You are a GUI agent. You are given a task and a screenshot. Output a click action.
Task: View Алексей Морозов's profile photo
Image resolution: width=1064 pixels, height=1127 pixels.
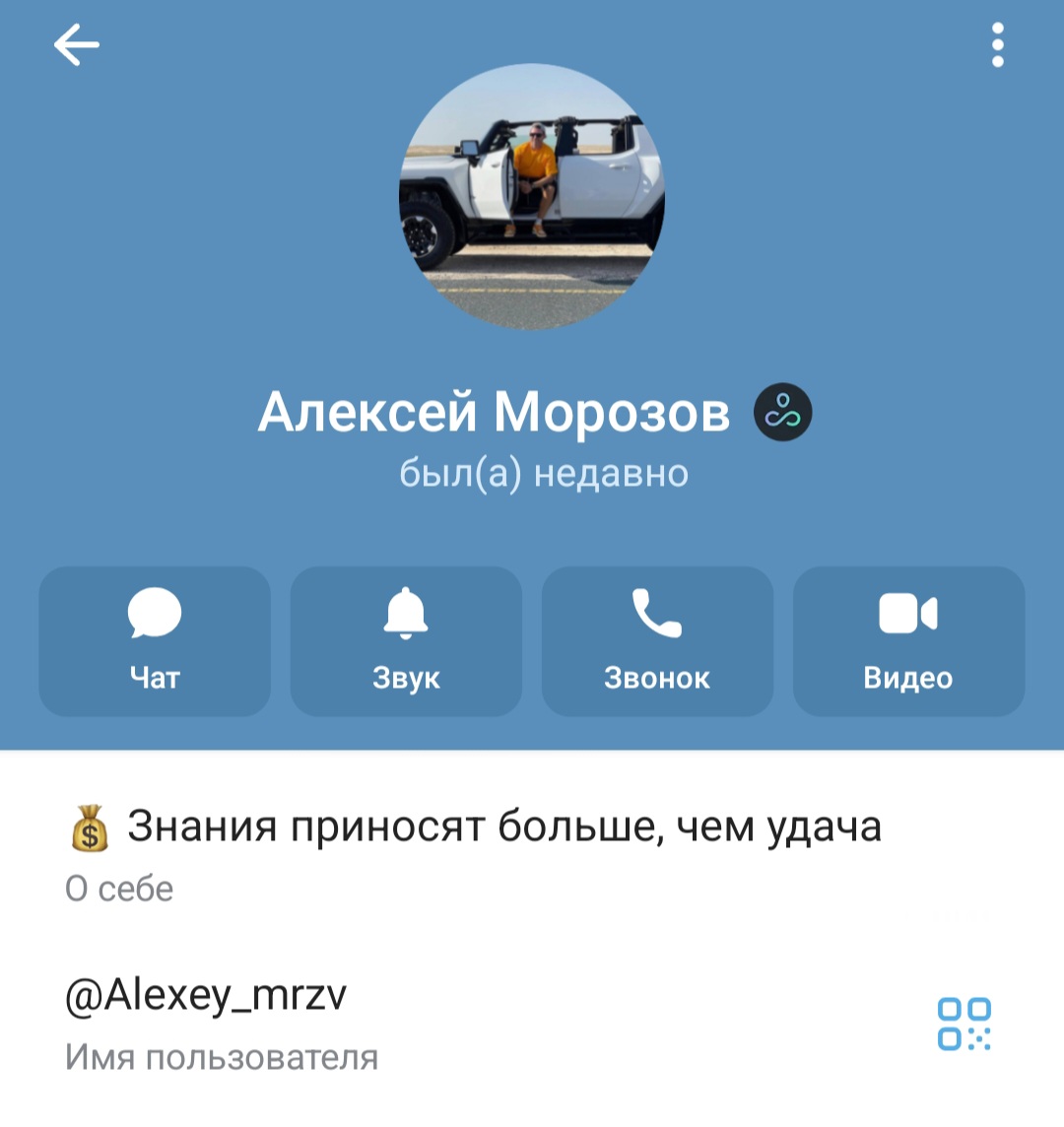[532, 197]
